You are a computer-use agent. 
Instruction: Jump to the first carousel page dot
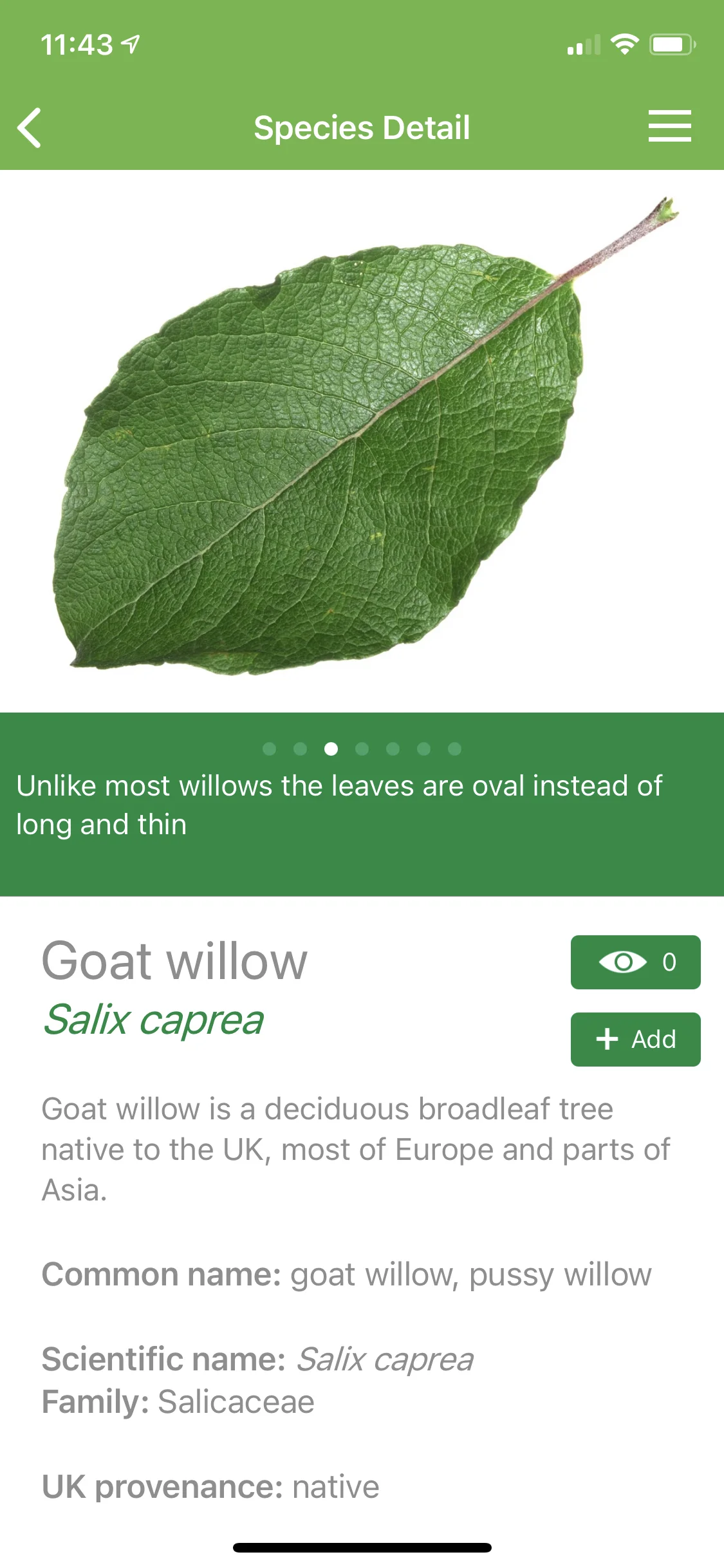(x=270, y=749)
